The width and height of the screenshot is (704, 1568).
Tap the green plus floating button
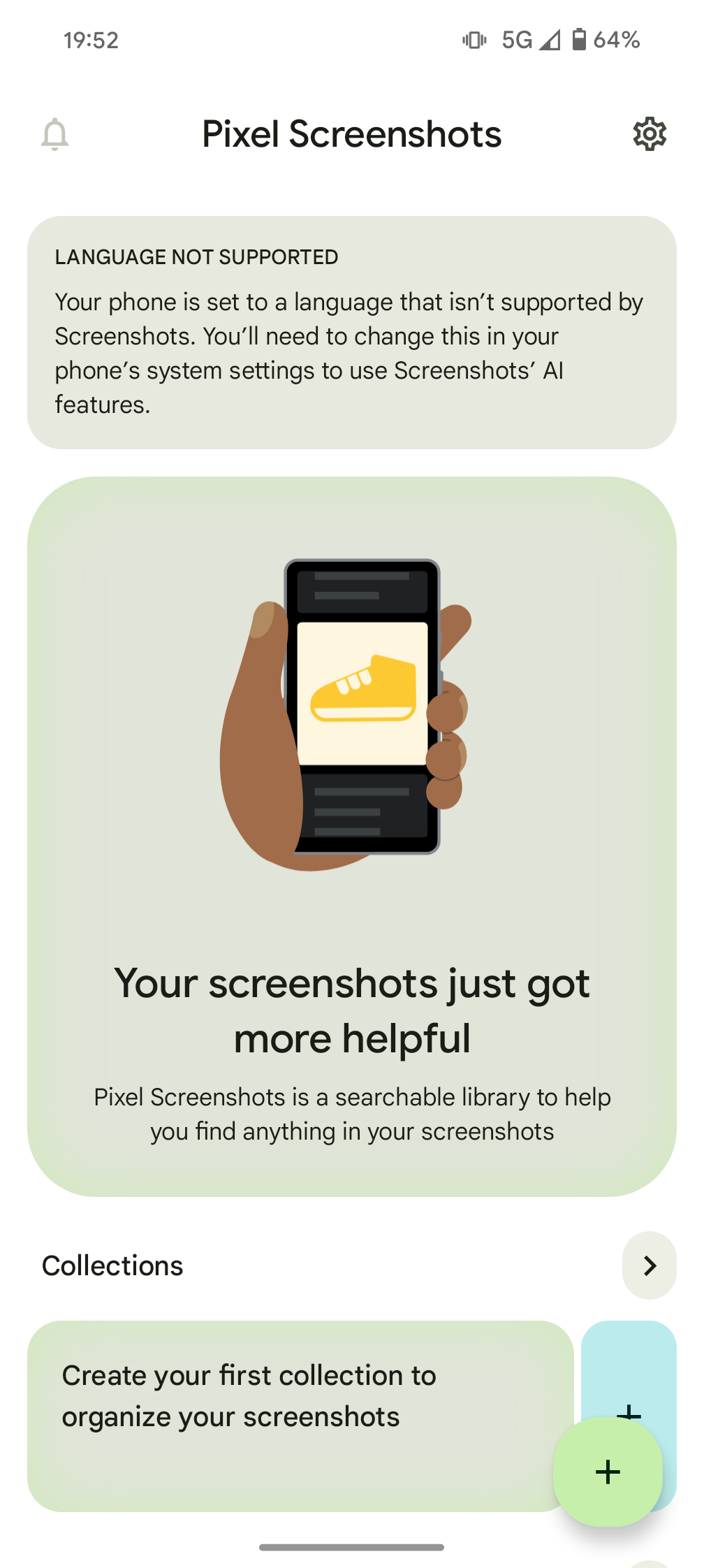pos(608,1472)
